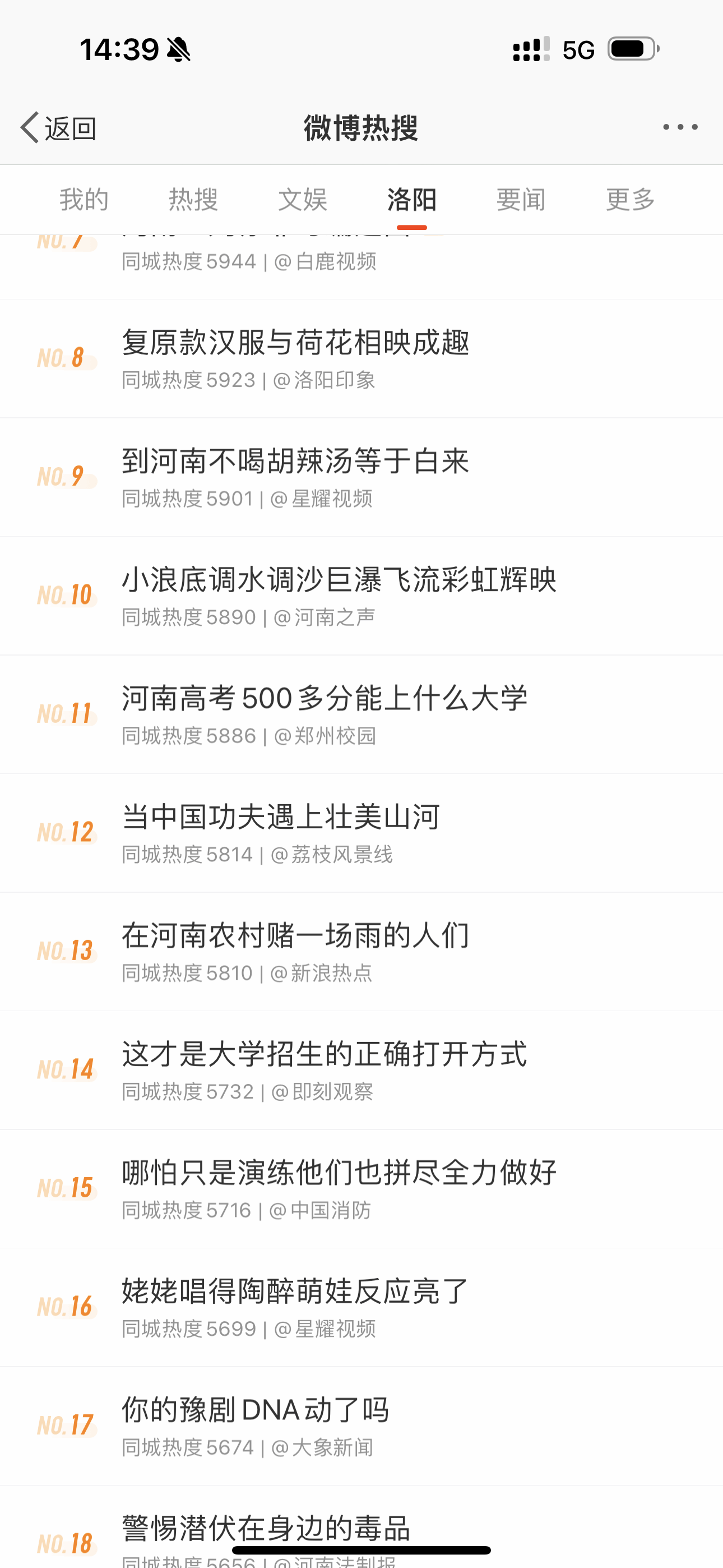View 小浪底调水调沙巨瀑飞流彩虹辉映
Viewport: 723px width, 1568px height.
pos(361,596)
